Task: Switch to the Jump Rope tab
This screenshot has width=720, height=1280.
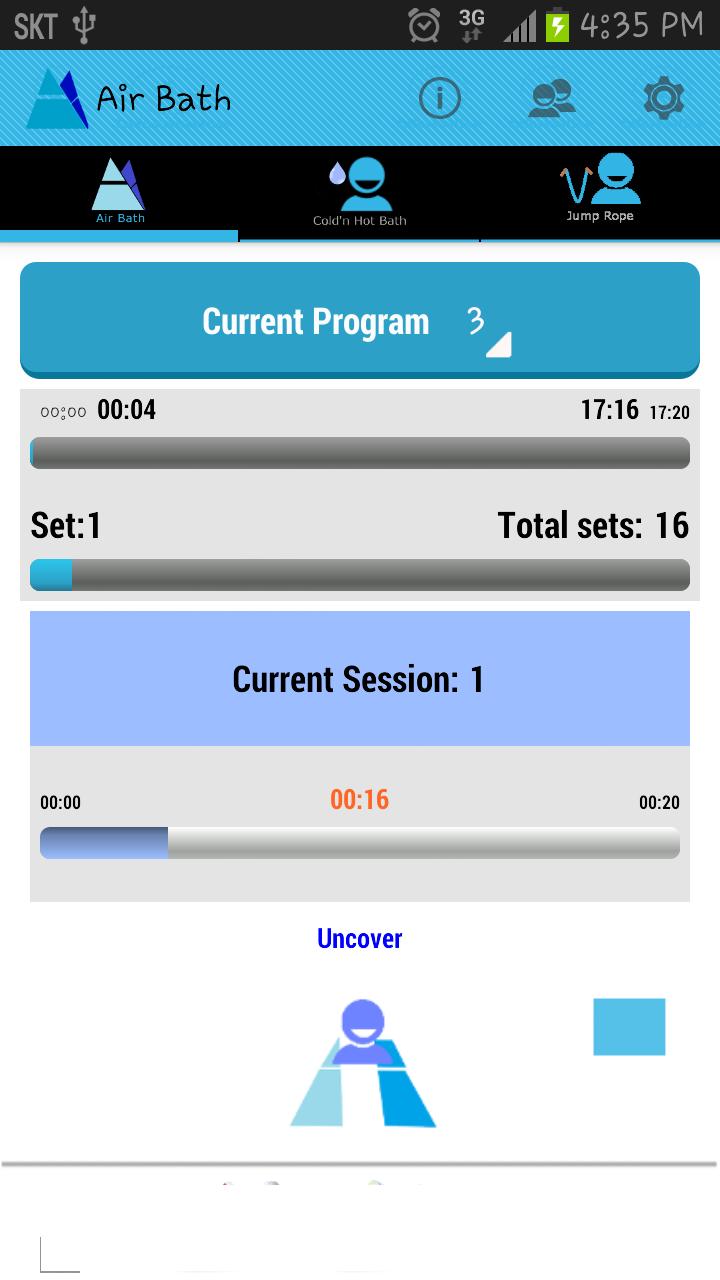Action: 600,193
